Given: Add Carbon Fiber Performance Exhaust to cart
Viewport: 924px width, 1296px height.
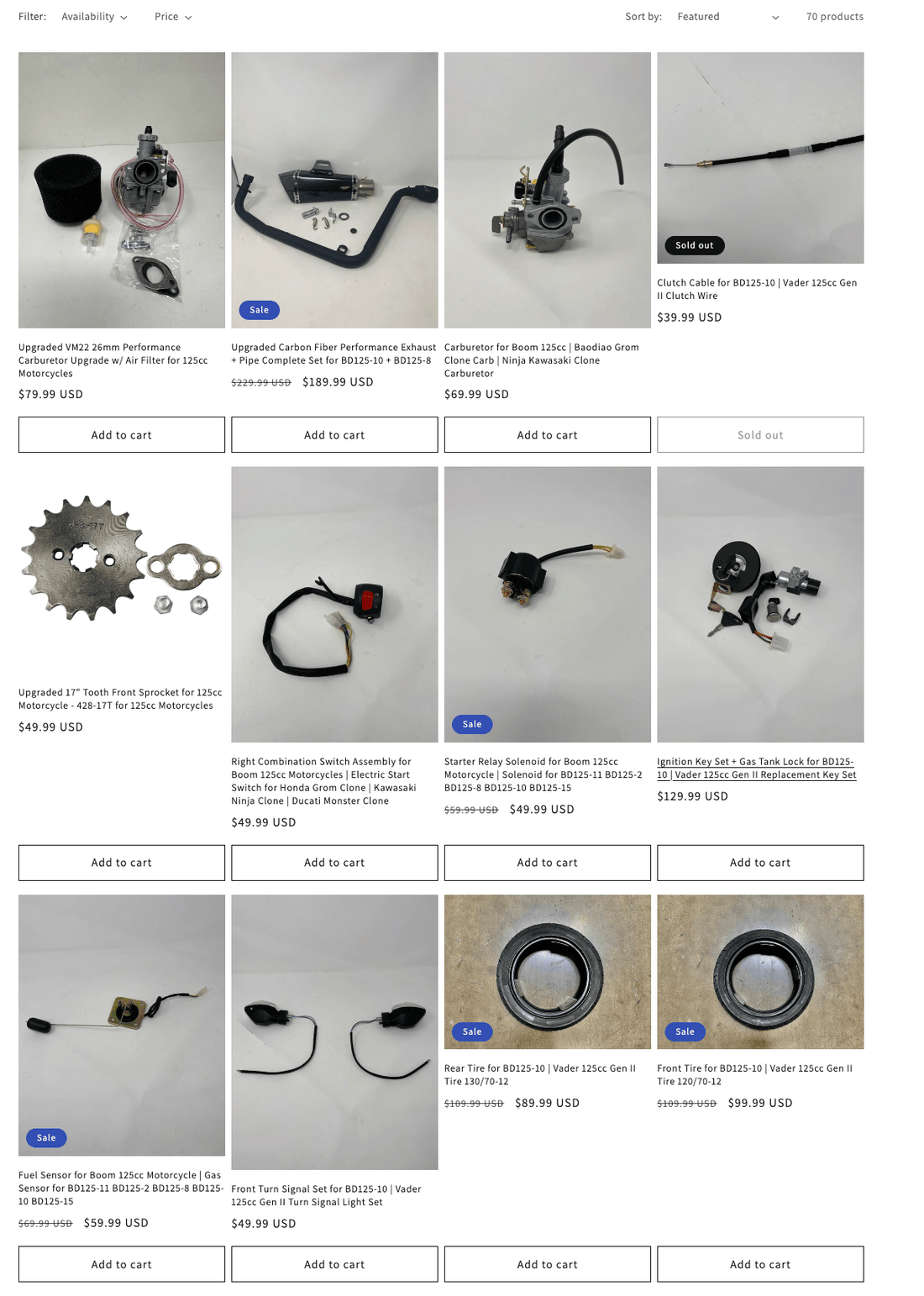Looking at the screenshot, I should click(334, 435).
